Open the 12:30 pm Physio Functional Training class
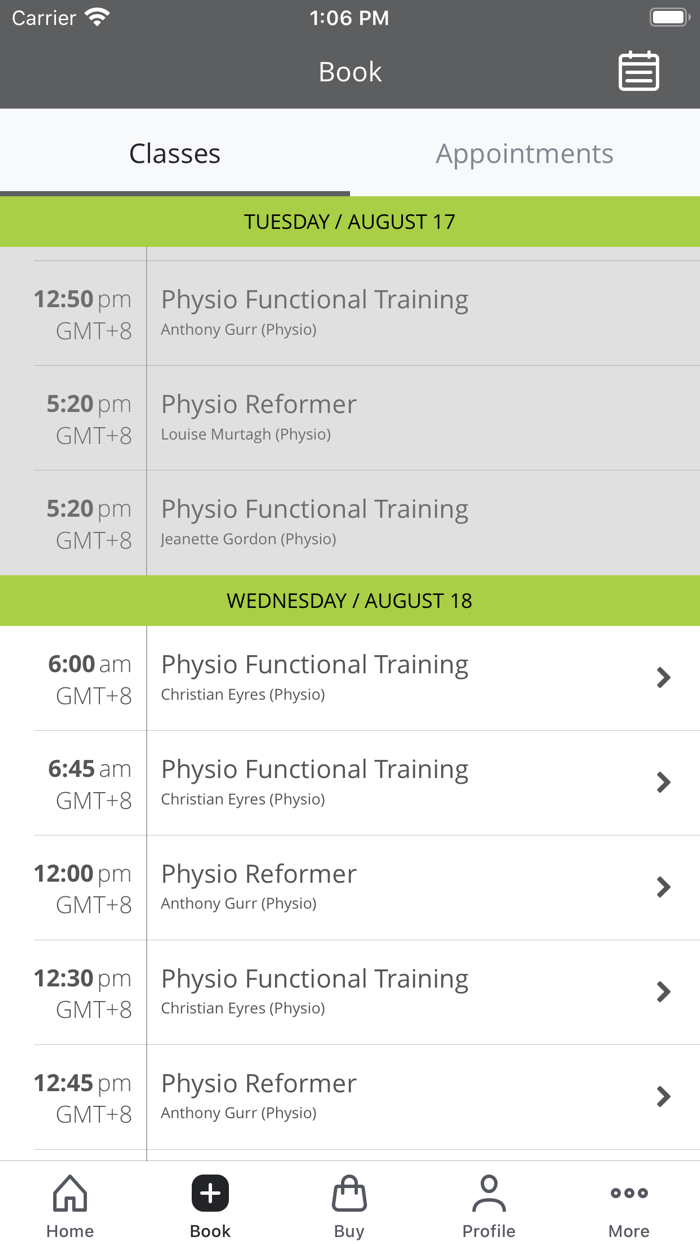Image resolution: width=700 pixels, height=1244 pixels. click(350, 992)
